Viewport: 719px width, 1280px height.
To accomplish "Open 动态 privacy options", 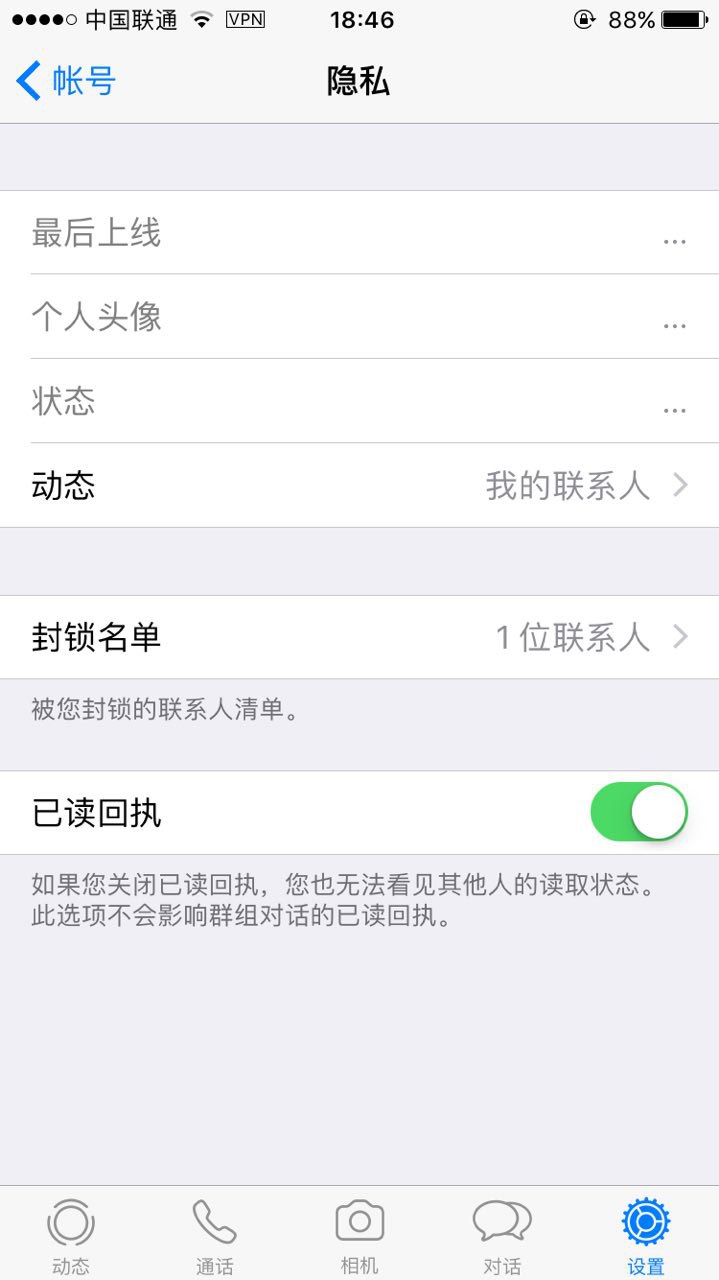I will pos(359,486).
